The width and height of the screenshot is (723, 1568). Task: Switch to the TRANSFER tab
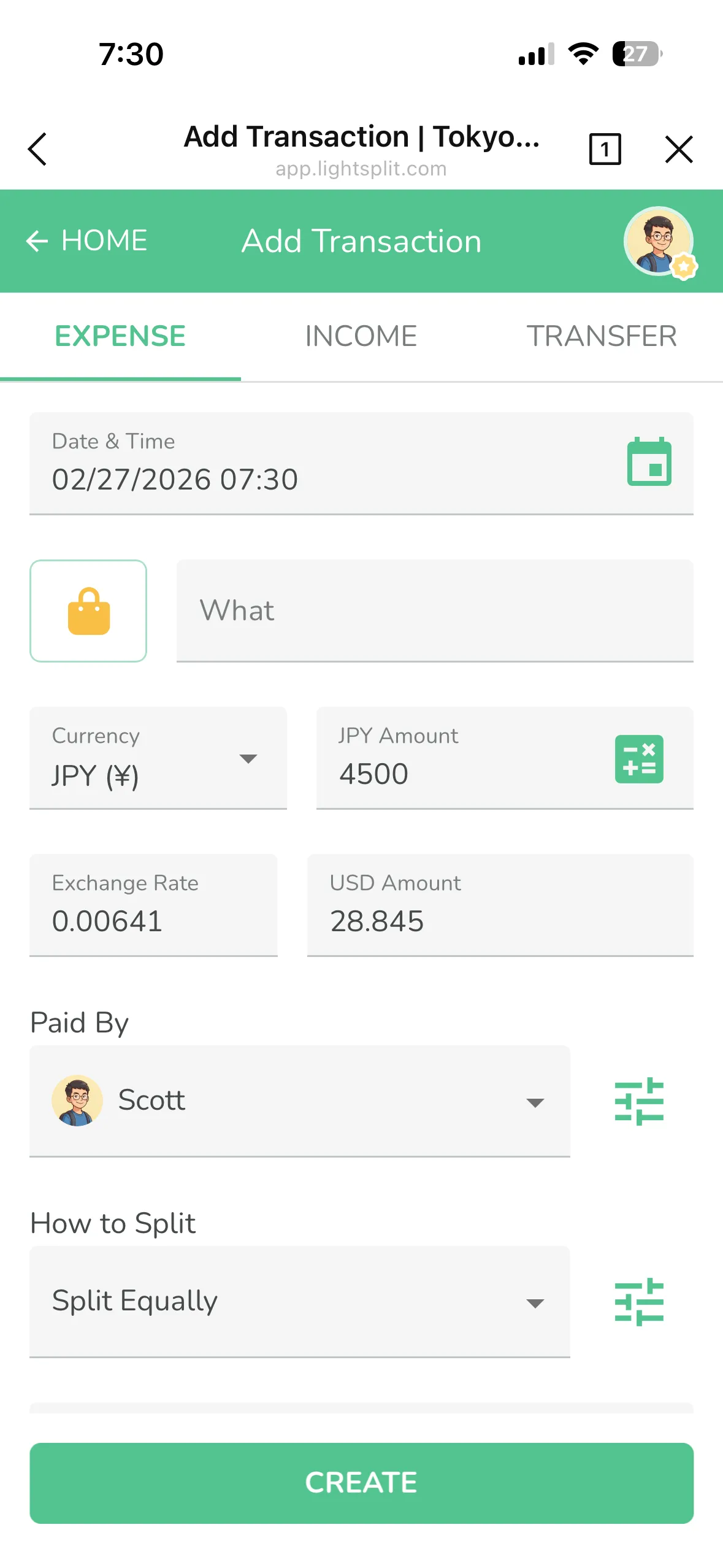click(602, 336)
